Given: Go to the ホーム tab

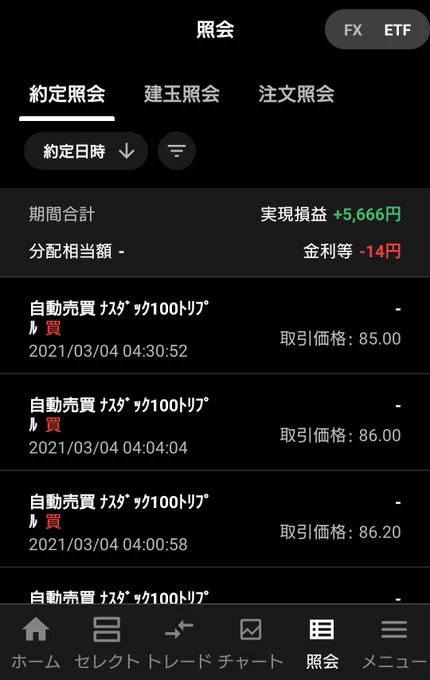Looking at the screenshot, I should point(36,644).
